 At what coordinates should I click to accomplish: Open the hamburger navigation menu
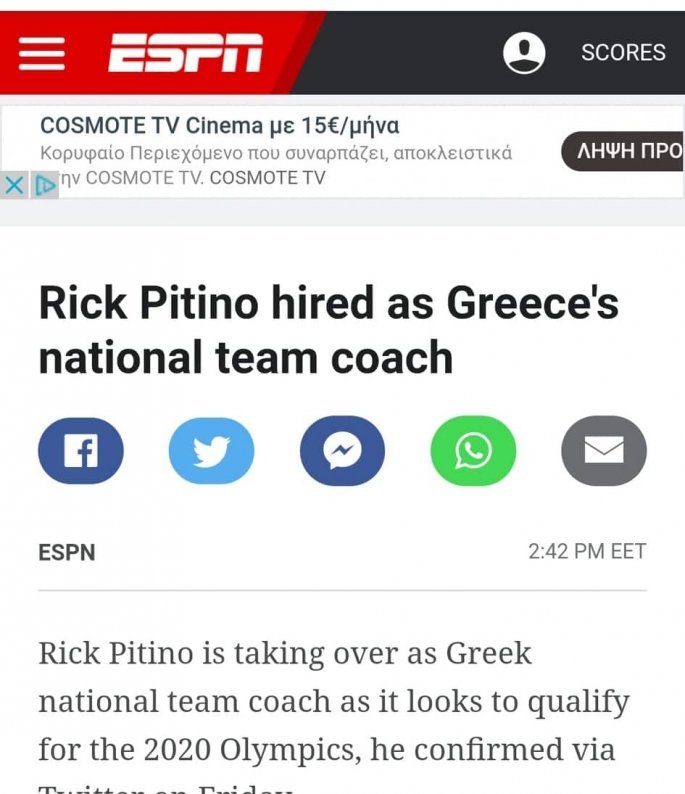[41, 52]
